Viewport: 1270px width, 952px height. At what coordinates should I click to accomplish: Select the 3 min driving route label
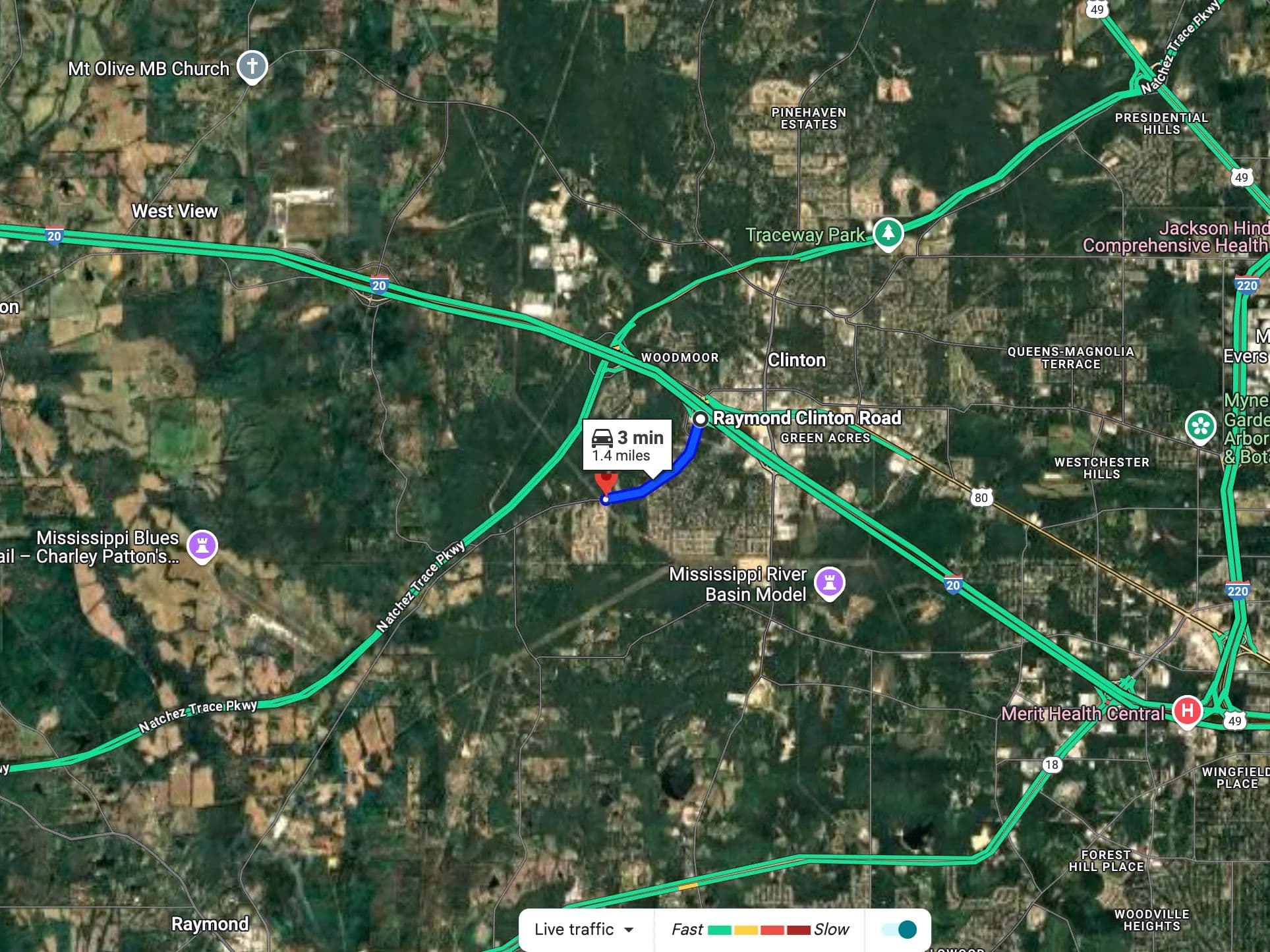(x=627, y=445)
